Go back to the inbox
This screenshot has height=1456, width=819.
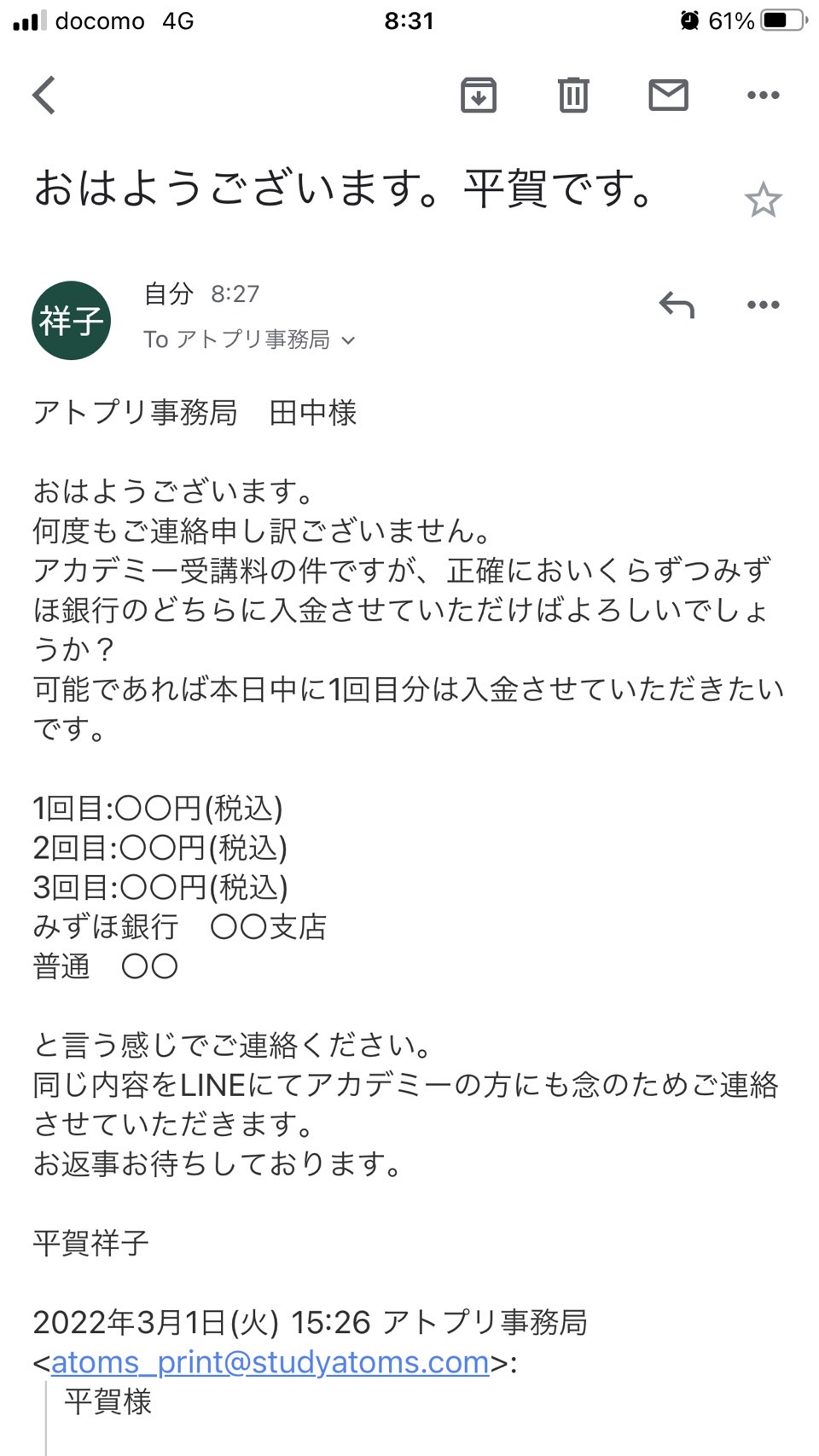44,95
